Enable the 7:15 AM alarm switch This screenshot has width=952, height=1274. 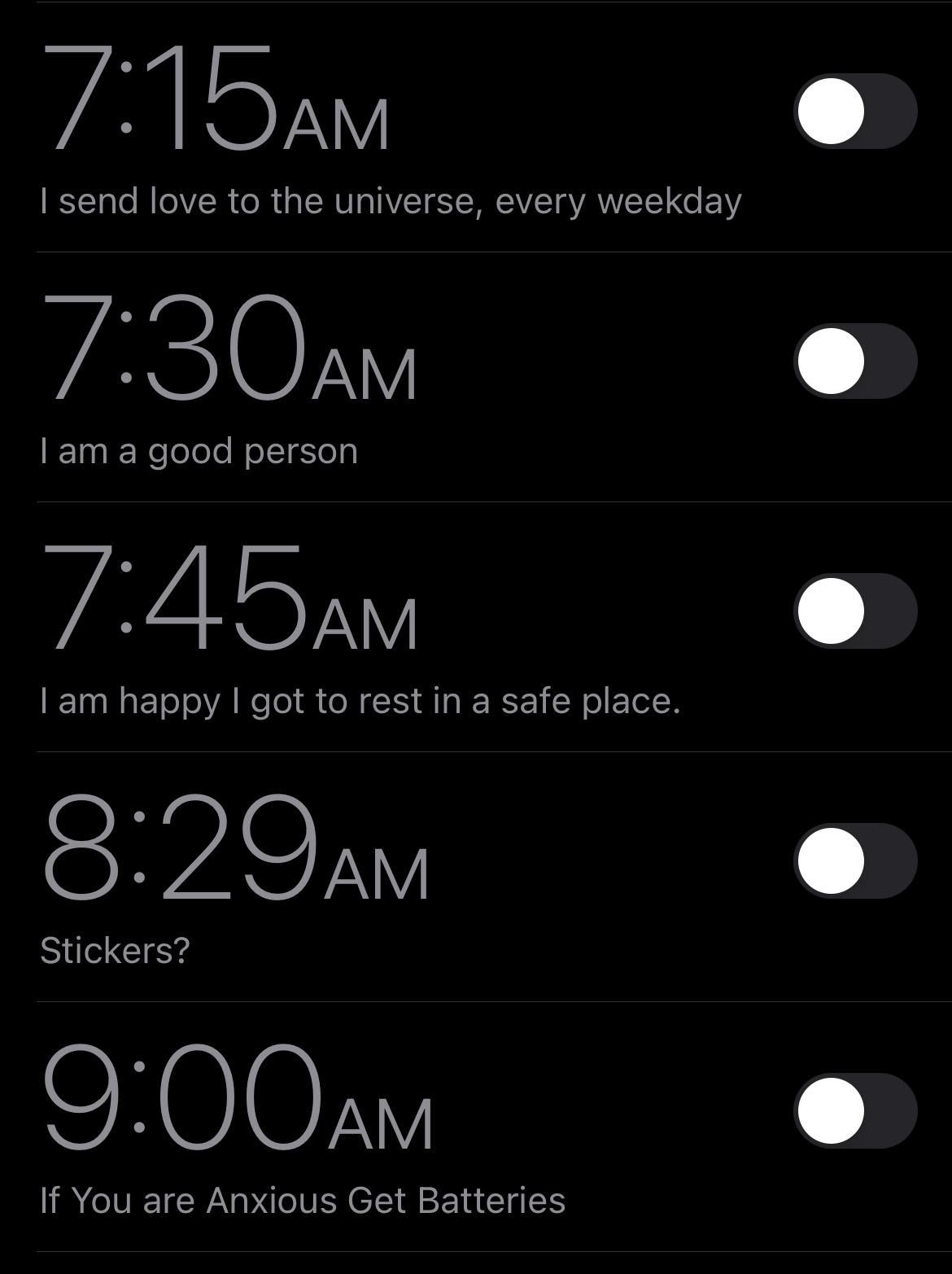pos(854,112)
